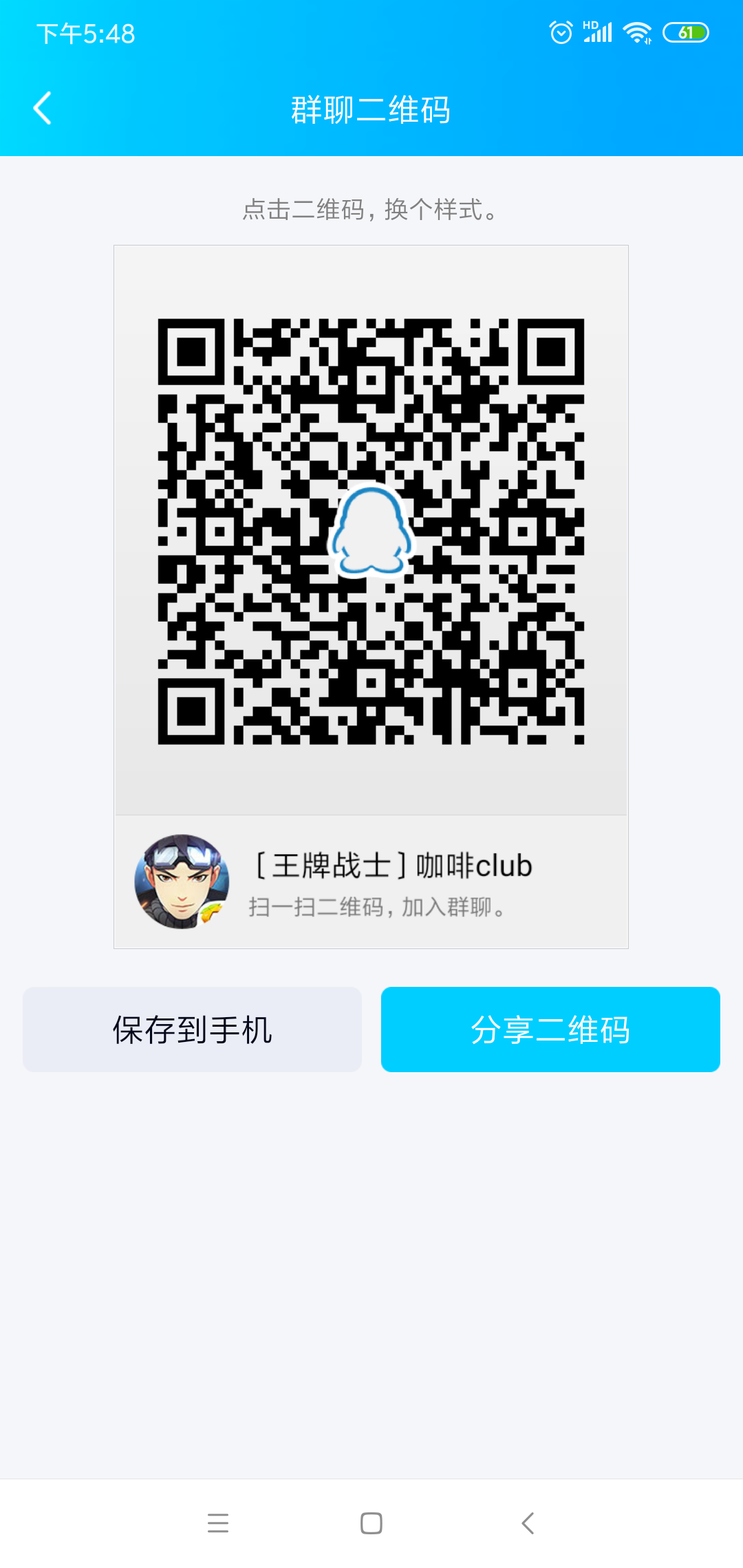The height and width of the screenshot is (1568, 743).
Task: Tap the battery indicator showing 61
Action: click(x=686, y=33)
